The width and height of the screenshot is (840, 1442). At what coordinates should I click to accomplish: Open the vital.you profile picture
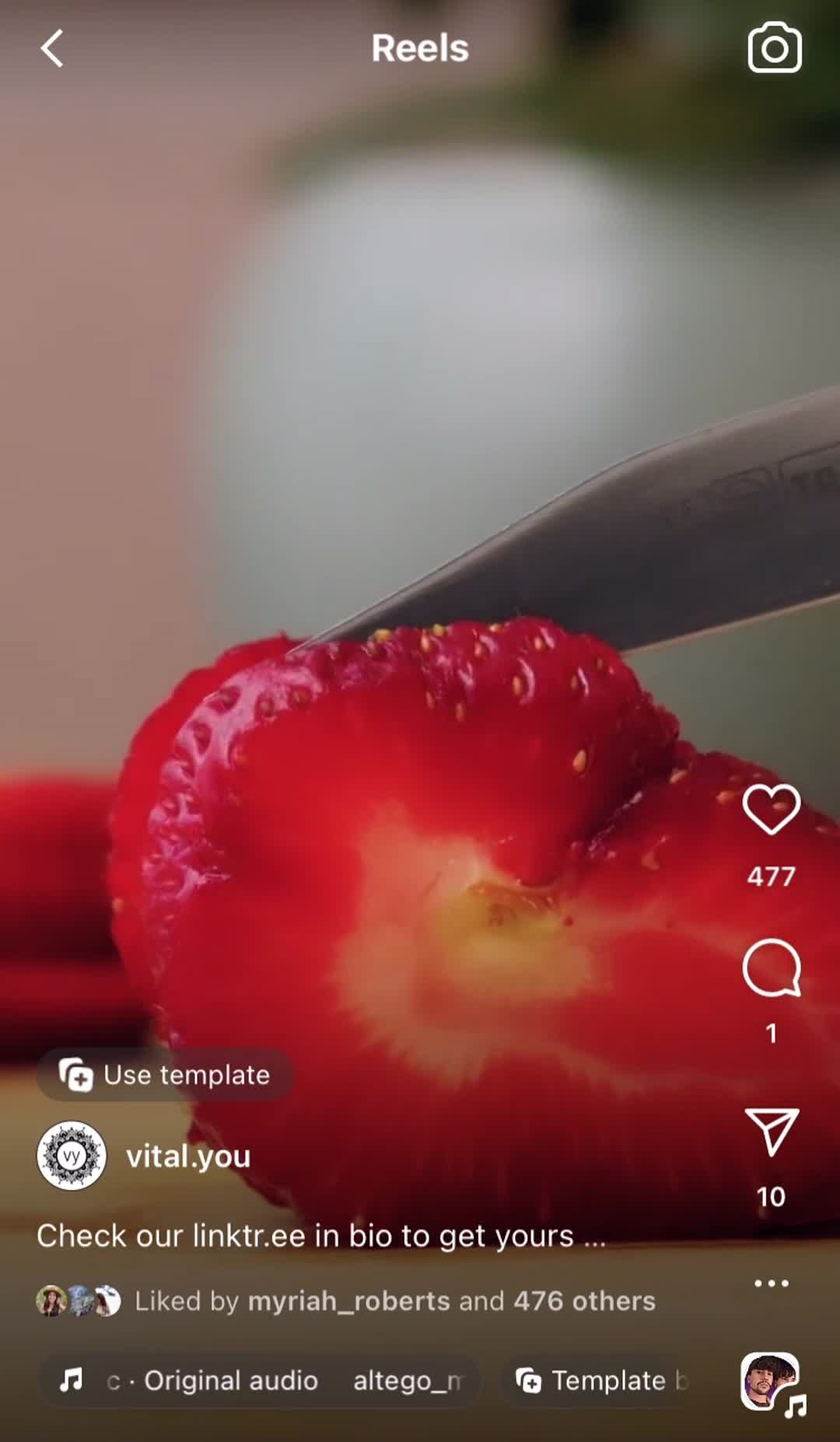pyautogui.click(x=72, y=1156)
